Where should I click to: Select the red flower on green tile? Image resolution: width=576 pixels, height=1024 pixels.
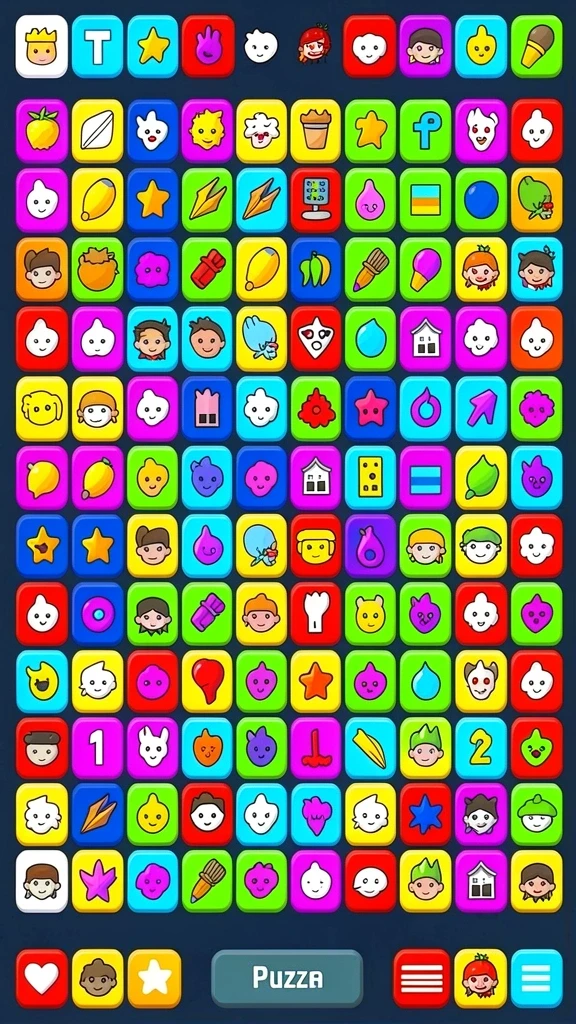tap(316, 409)
